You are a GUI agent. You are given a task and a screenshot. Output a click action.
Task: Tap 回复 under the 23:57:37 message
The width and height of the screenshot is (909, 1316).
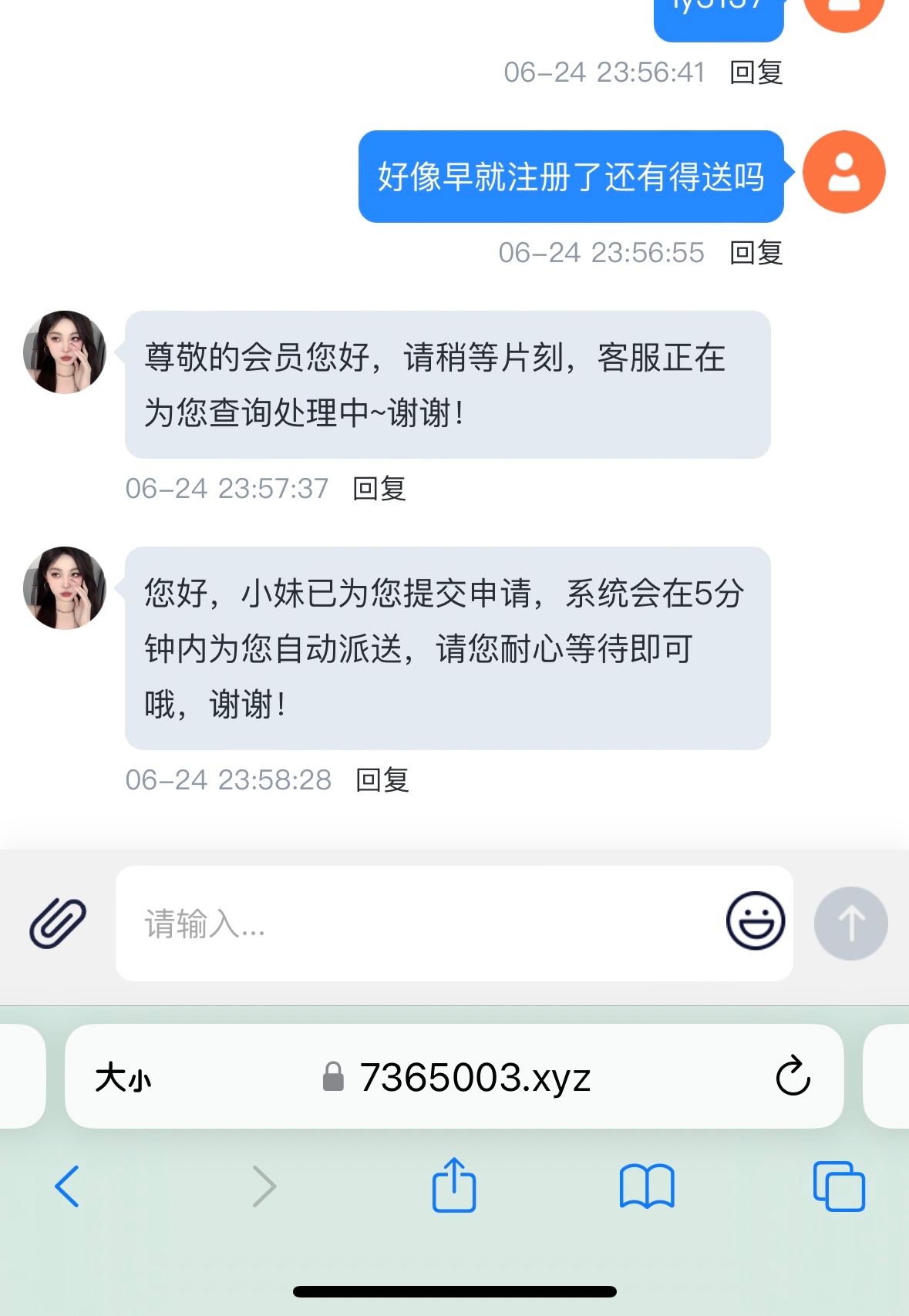click(379, 489)
